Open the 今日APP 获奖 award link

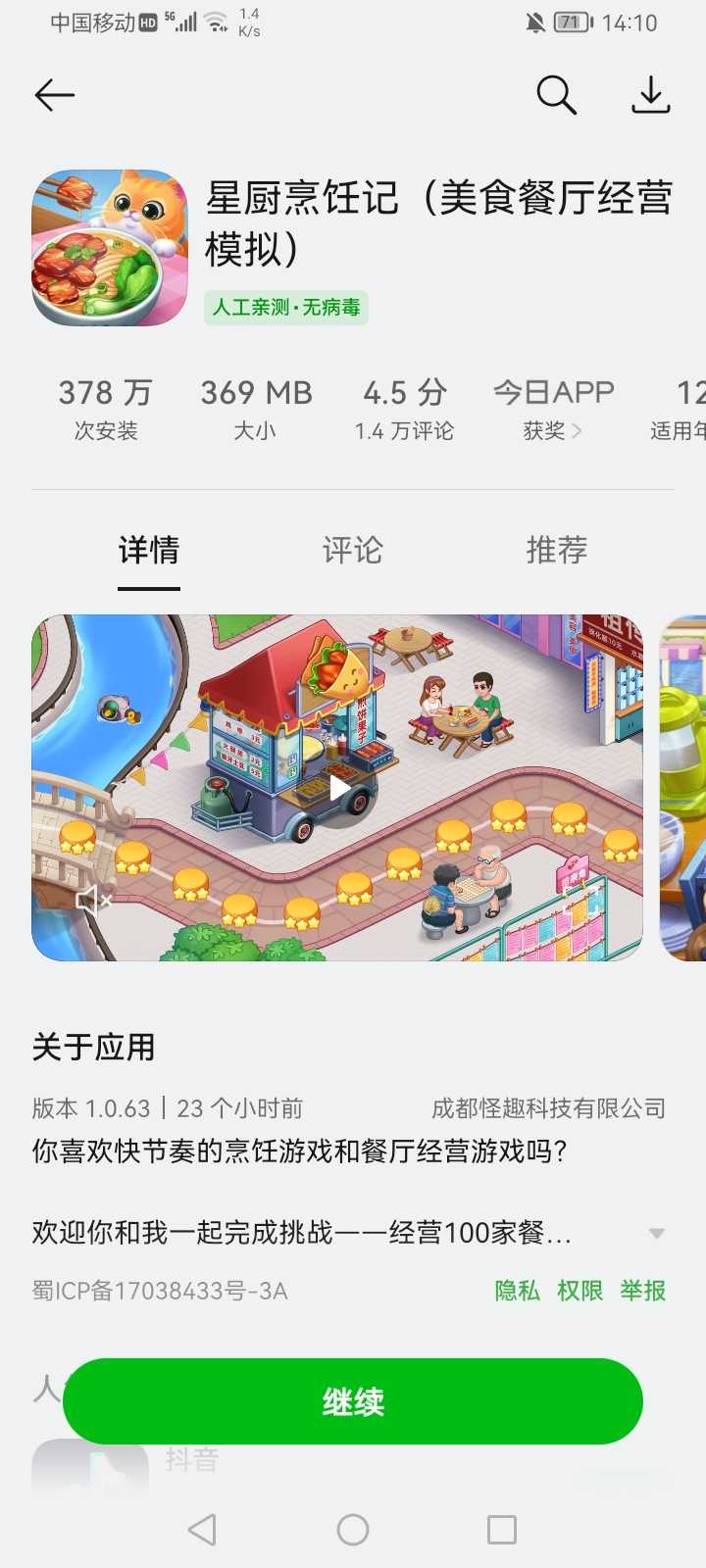click(553, 410)
